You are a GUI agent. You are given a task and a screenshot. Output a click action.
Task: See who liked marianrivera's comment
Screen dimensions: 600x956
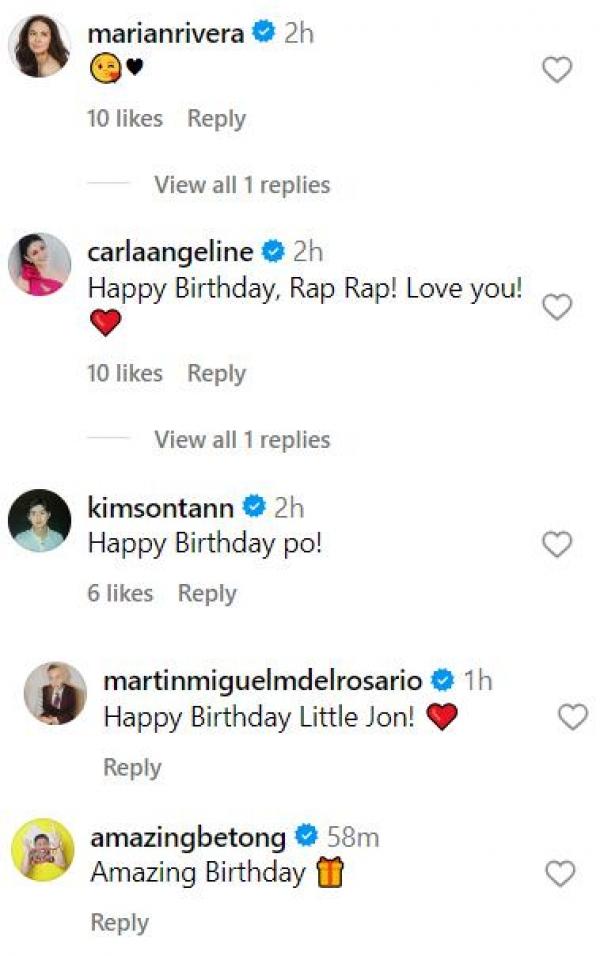click(x=125, y=119)
